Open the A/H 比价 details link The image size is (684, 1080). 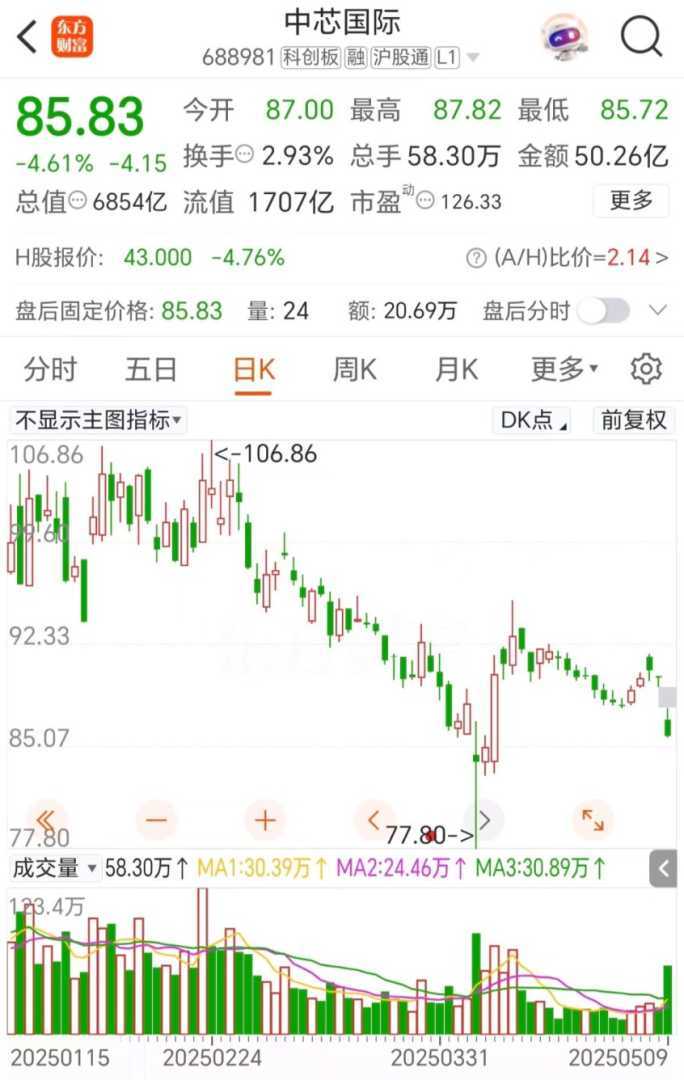pos(567,258)
